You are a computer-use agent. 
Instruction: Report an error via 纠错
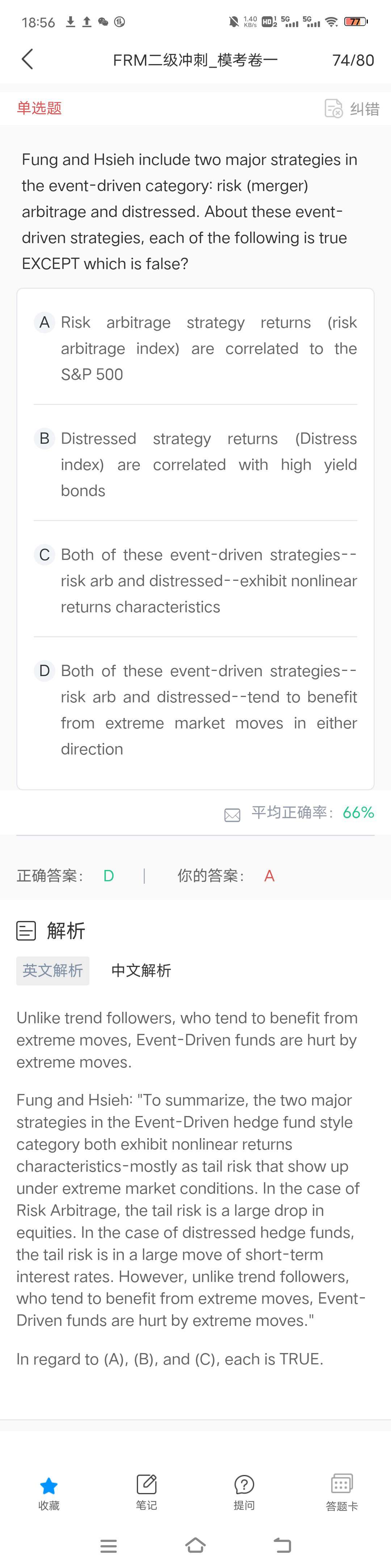tap(352, 109)
